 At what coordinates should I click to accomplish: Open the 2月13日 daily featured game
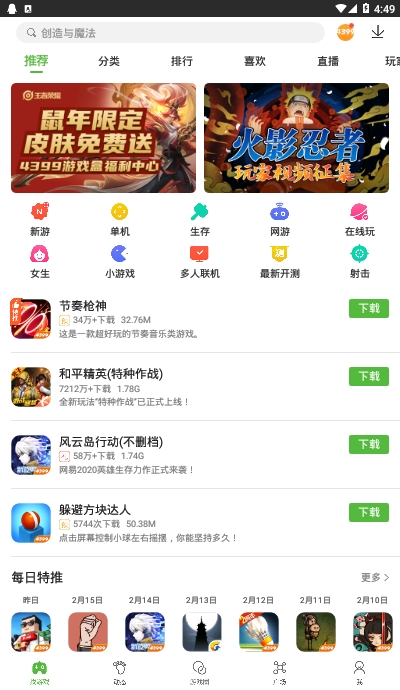pos(202,625)
